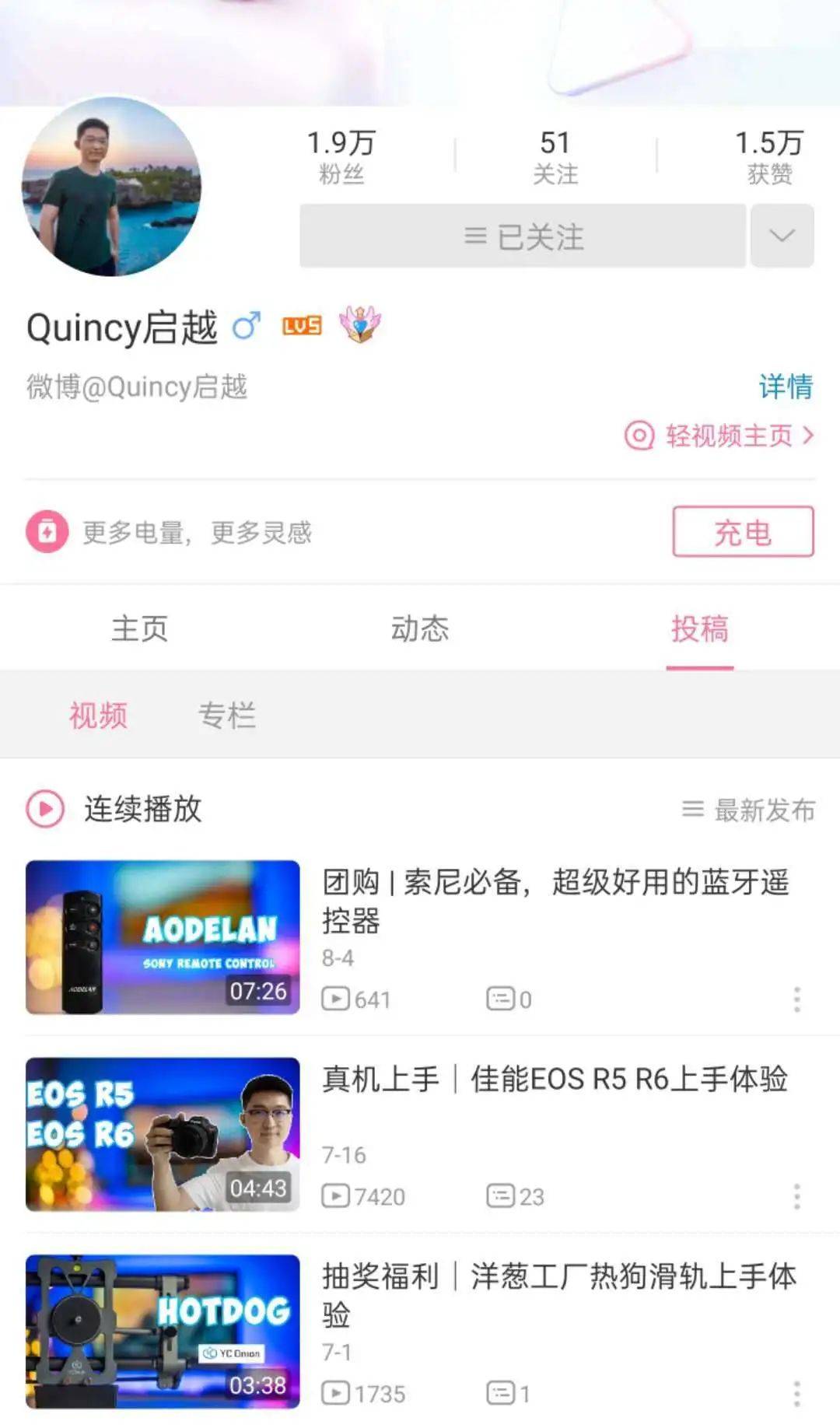Open the 轻视频主页 magnifier icon
The width and height of the screenshot is (840, 1428).
click(639, 436)
